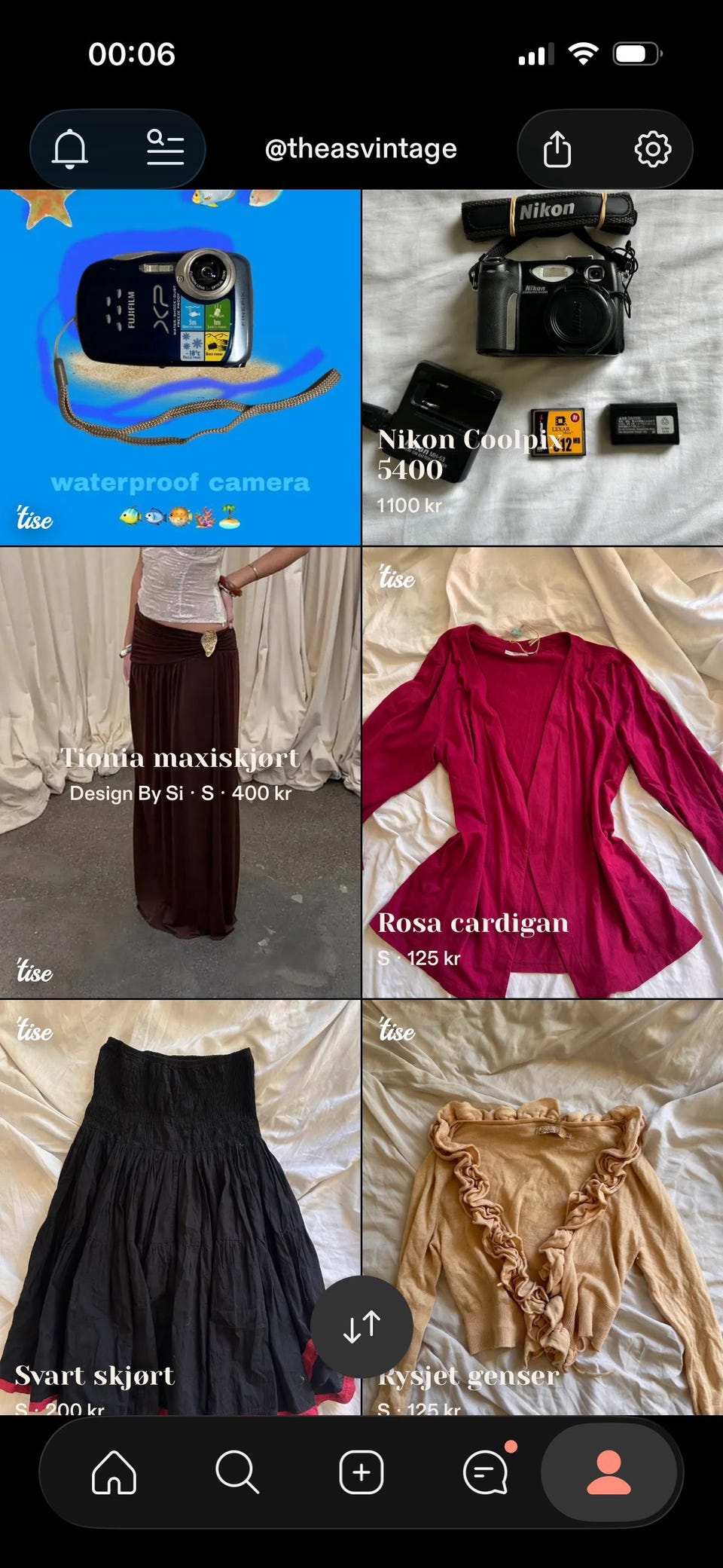Open the messages tab
Image resolution: width=723 pixels, height=1568 pixels.
(x=486, y=1472)
